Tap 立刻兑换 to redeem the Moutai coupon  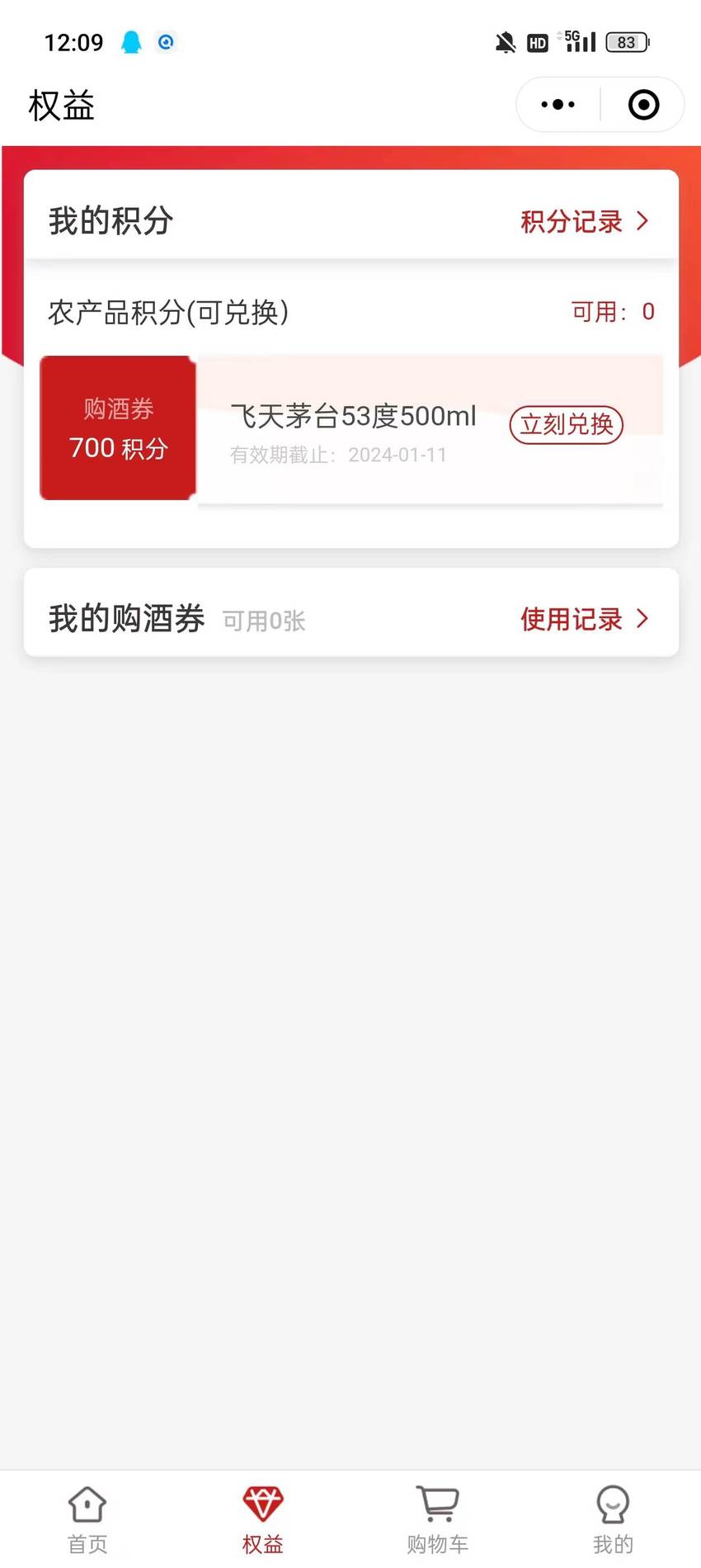pyautogui.click(x=567, y=424)
